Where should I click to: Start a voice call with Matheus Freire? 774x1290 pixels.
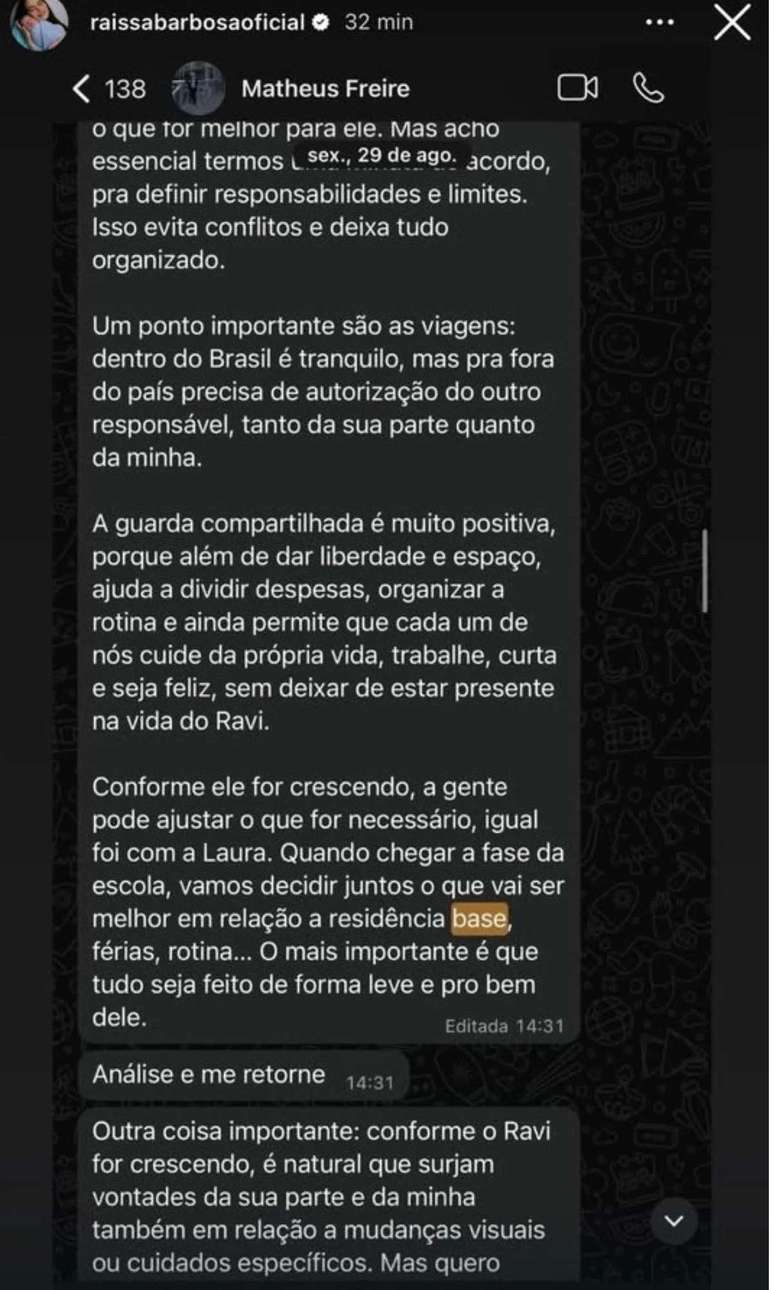point(650,88)
